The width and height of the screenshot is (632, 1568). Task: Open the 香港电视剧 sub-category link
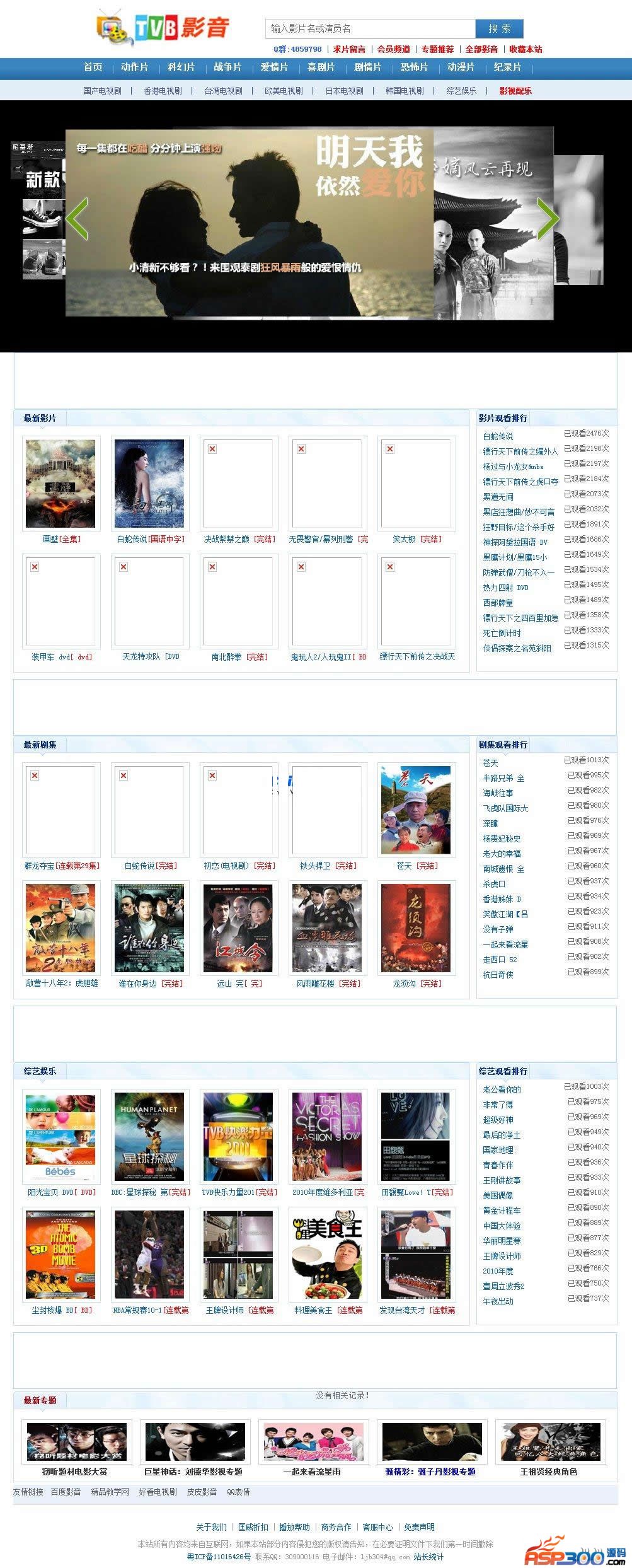[x=163, y=91]
